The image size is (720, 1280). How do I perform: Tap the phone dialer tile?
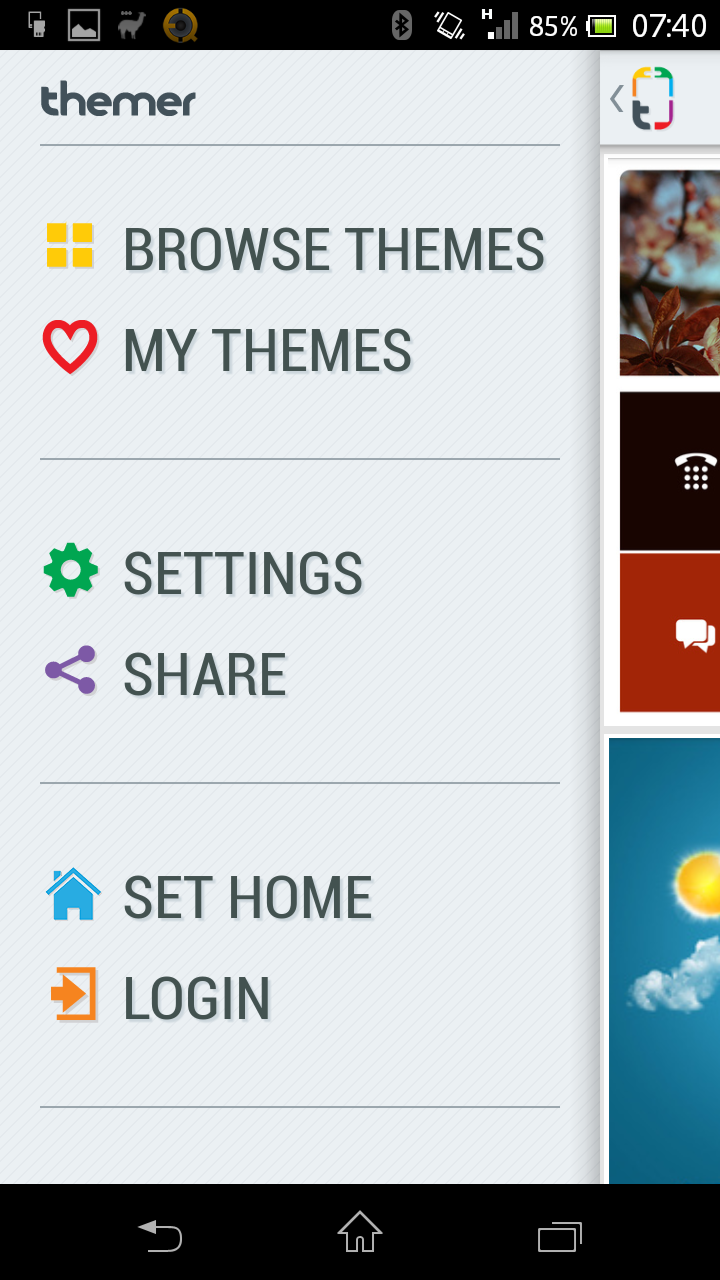(x=670, y=471)
